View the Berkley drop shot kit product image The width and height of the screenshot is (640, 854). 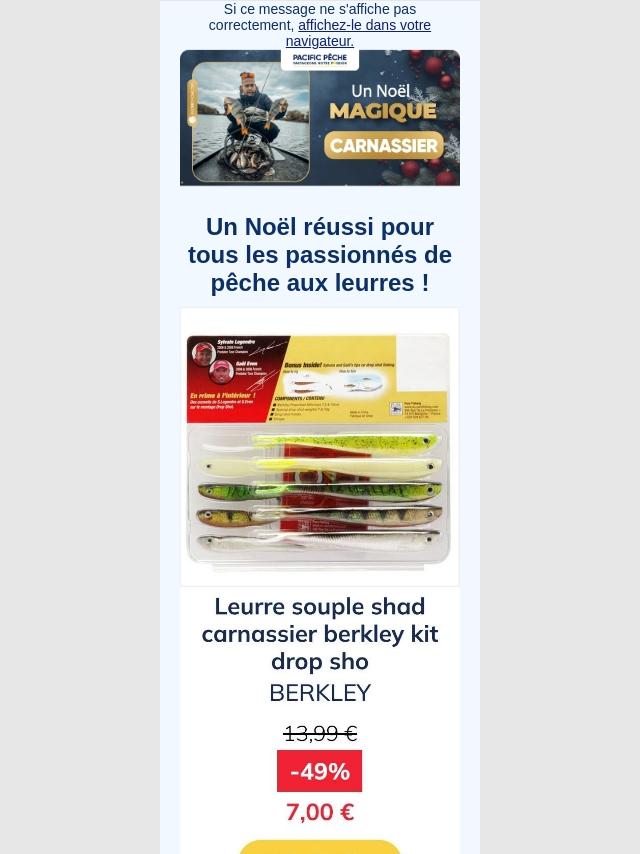(320, 447)
